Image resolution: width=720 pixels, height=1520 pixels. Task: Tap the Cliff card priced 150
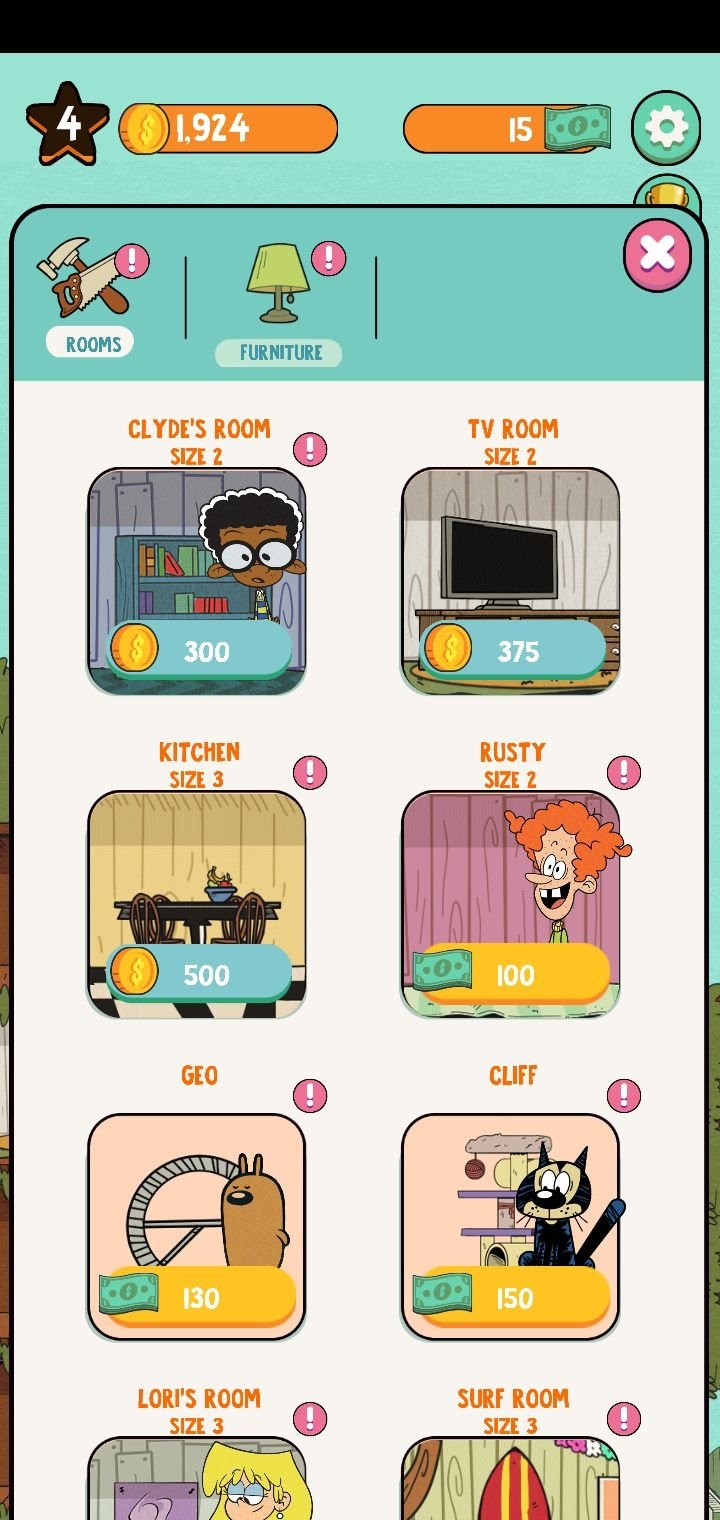(x=511, y=1227)
